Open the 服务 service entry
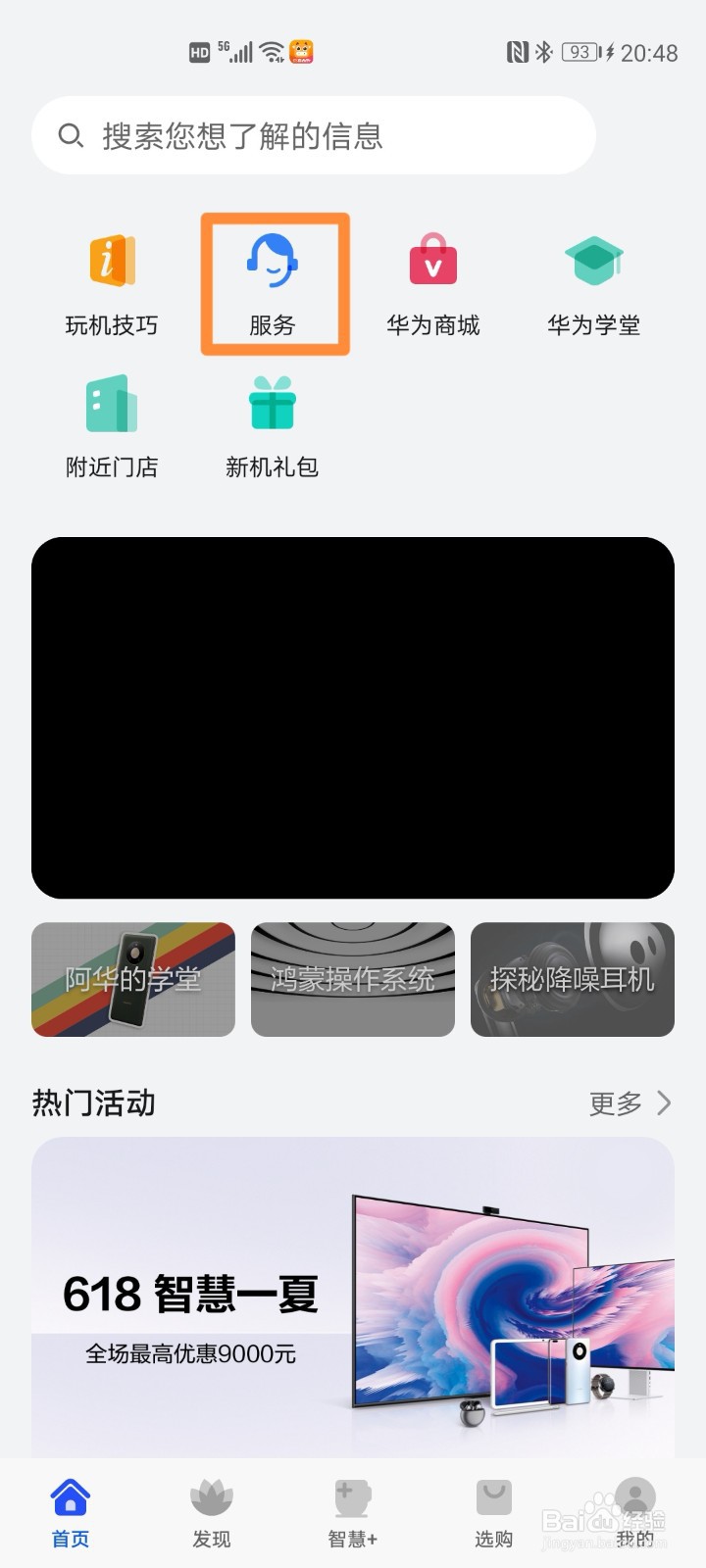706x1568 pixels. point(274,284)
